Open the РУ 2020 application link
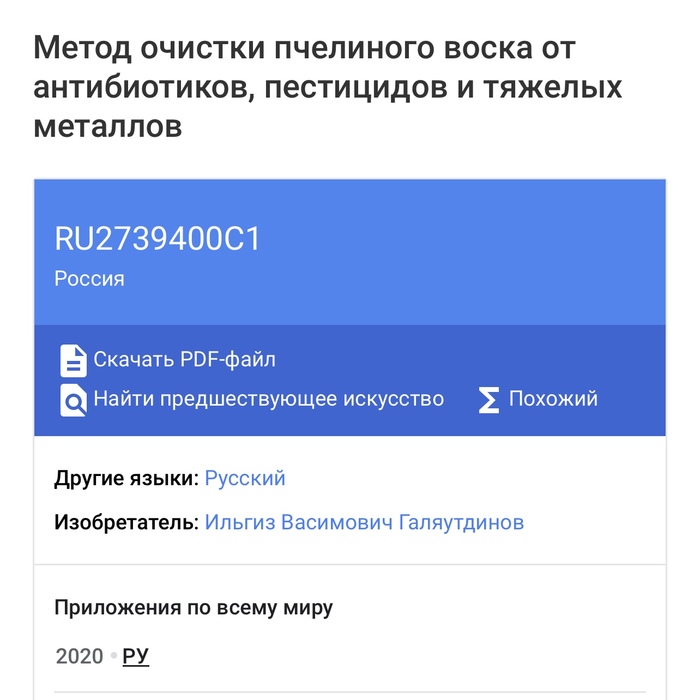The height and width of the screenshot is (700, 700). 135,656
